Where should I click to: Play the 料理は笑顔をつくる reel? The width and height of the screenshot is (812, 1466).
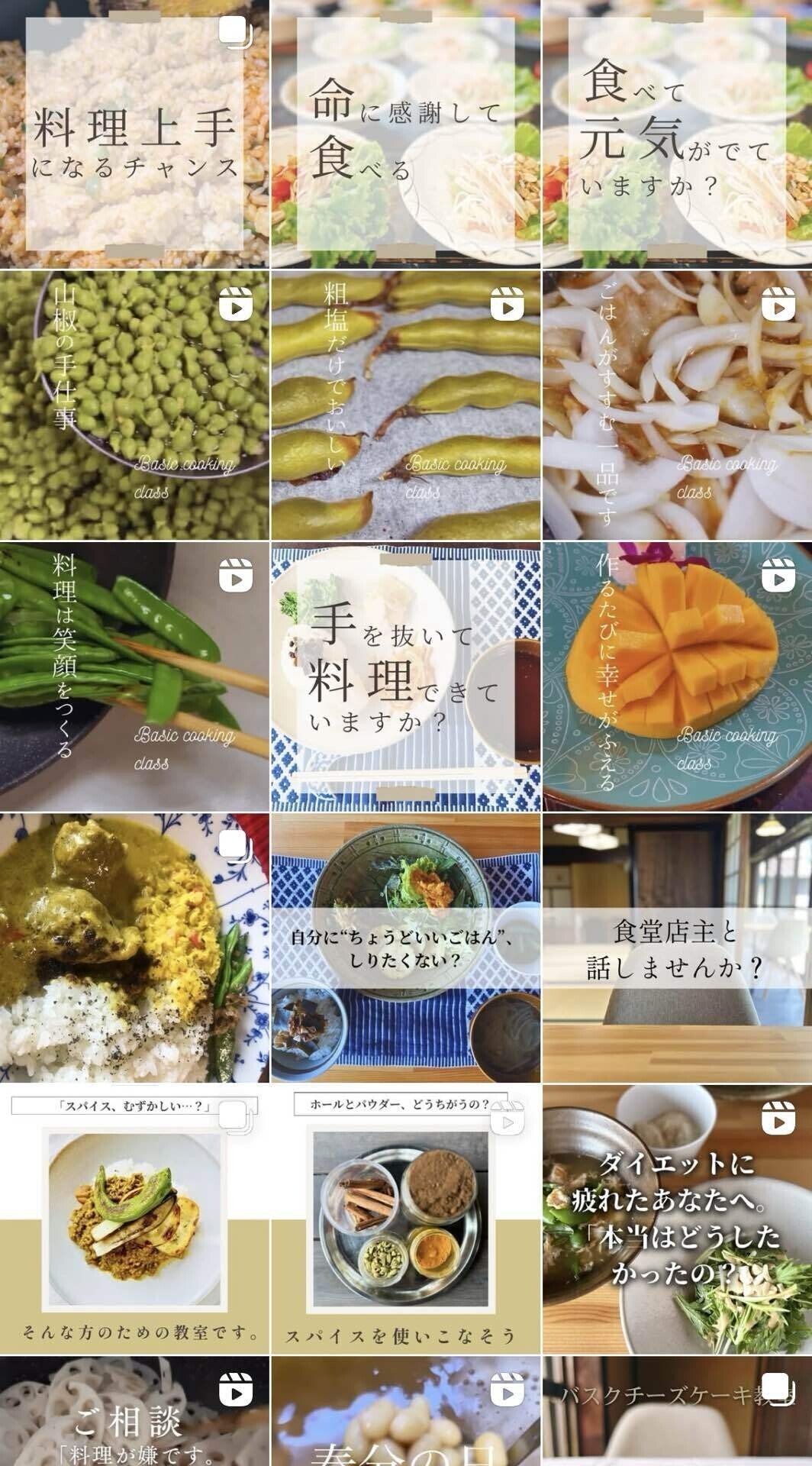click(x=134, y=676)
